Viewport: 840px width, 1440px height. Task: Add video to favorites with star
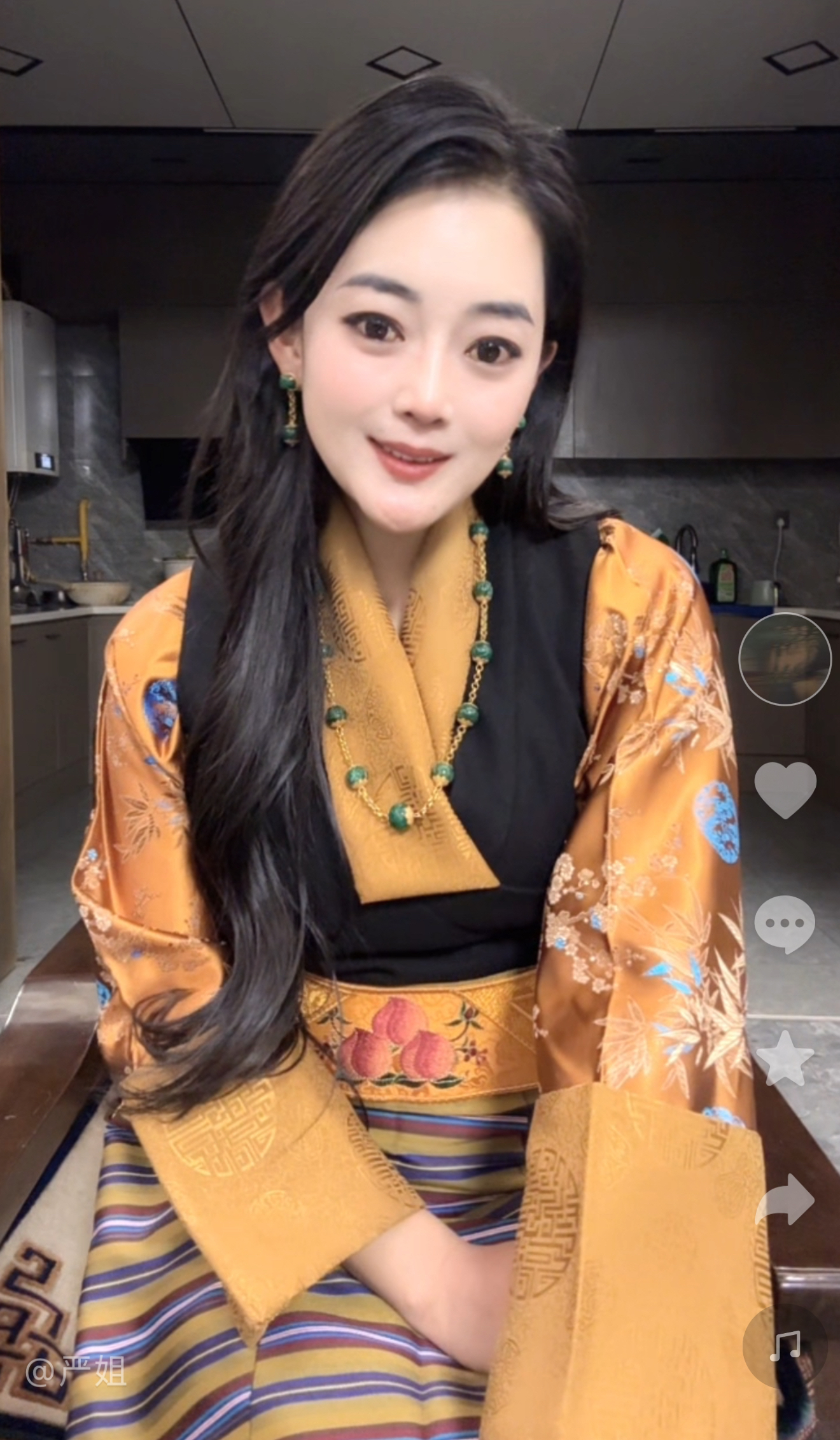click(x=785, y=1058)
